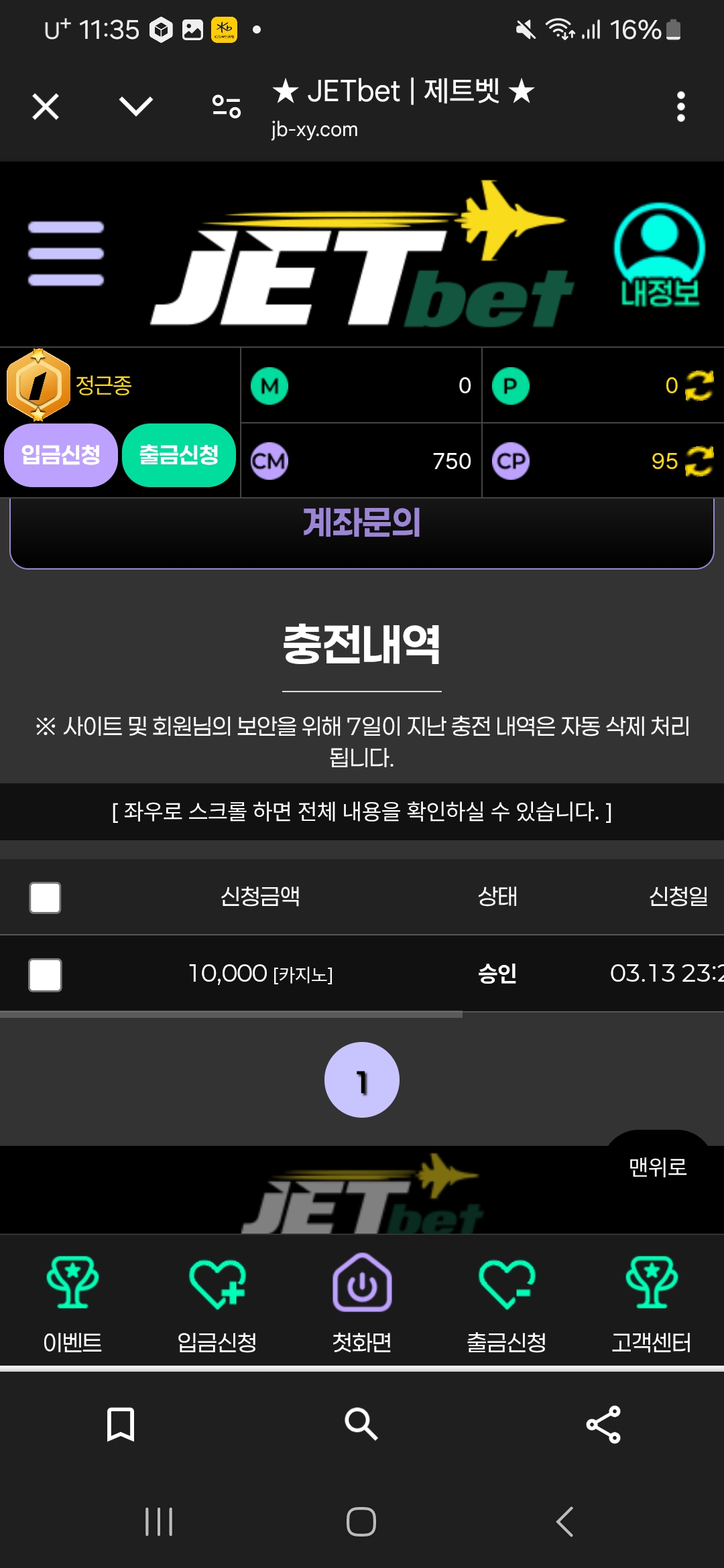Select the 10,000 카지노 row checkbox
Screen dimensions: 724x1568
[x=45, y=974]
